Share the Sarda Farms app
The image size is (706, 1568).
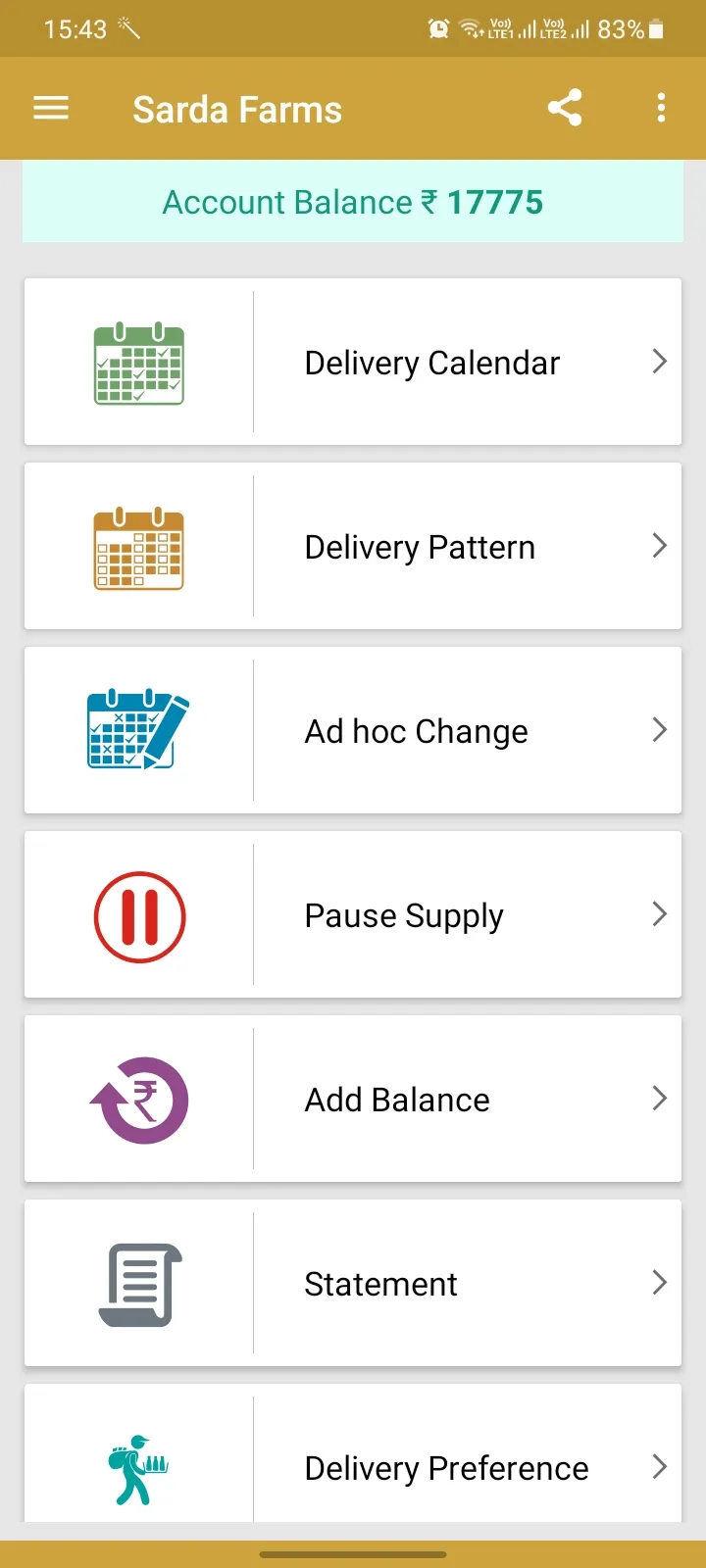tap(565, 108)
